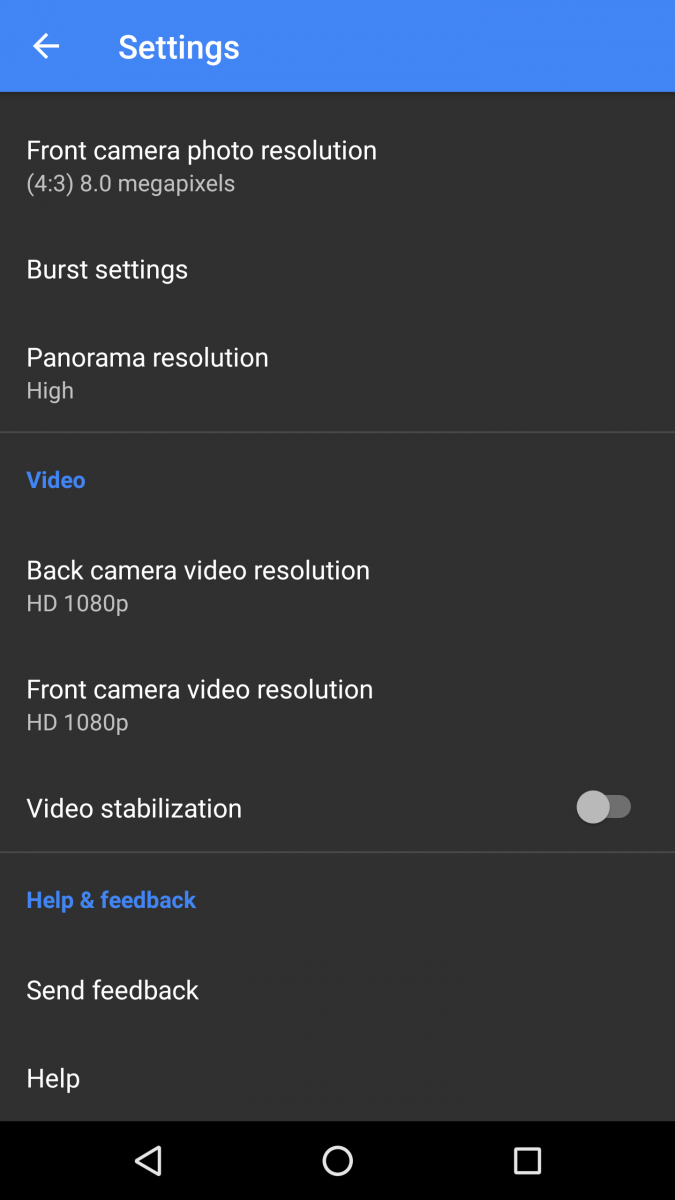Open Back camera video resolution setting
This screenshot has height=1200, width=675.
tap(198, 585)
